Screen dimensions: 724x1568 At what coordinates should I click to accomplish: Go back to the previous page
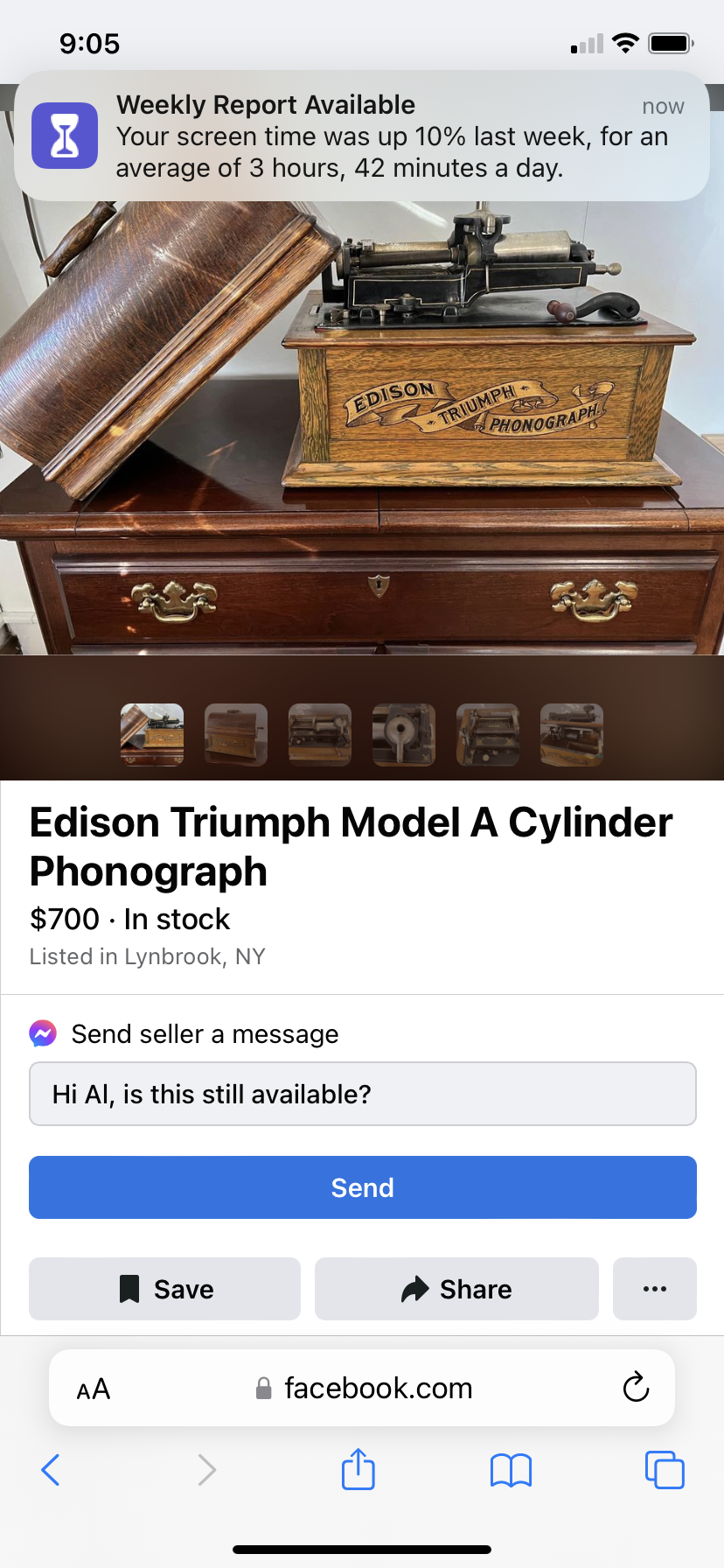pos(51,1470)
